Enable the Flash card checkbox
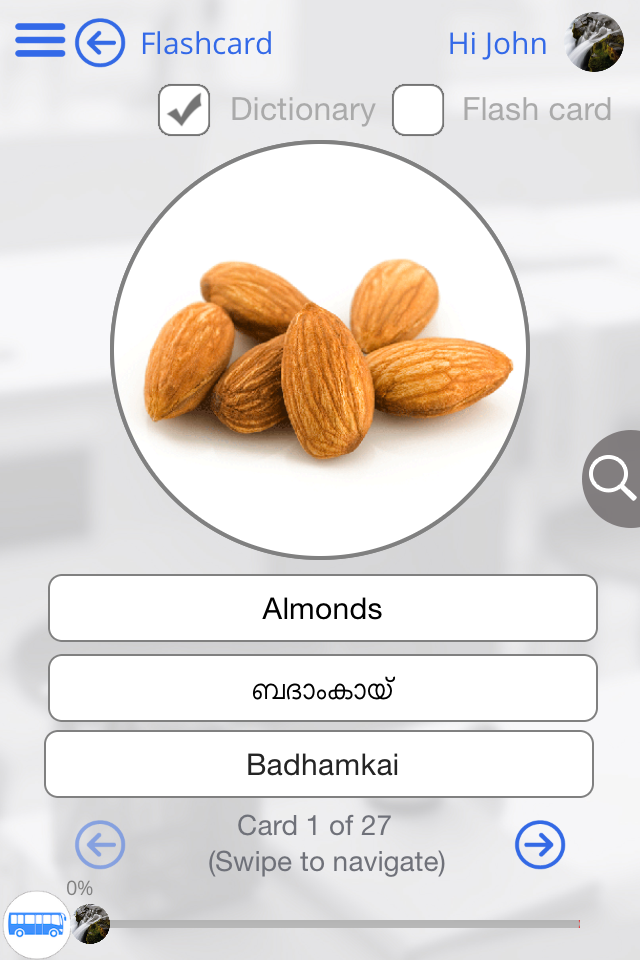 click(x=418, y=110)
